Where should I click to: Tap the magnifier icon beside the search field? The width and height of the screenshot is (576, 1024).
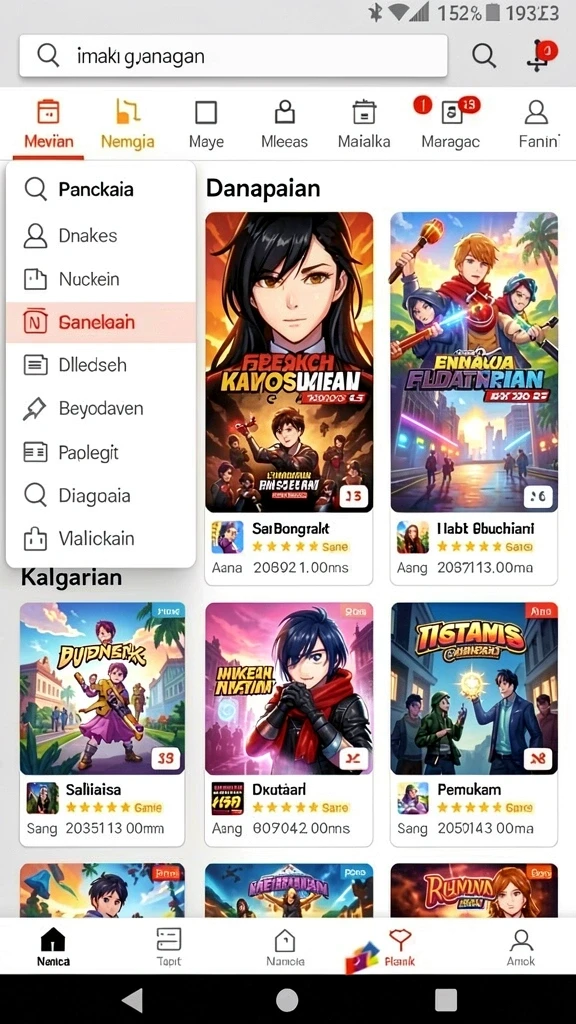(x=483, y=56)
